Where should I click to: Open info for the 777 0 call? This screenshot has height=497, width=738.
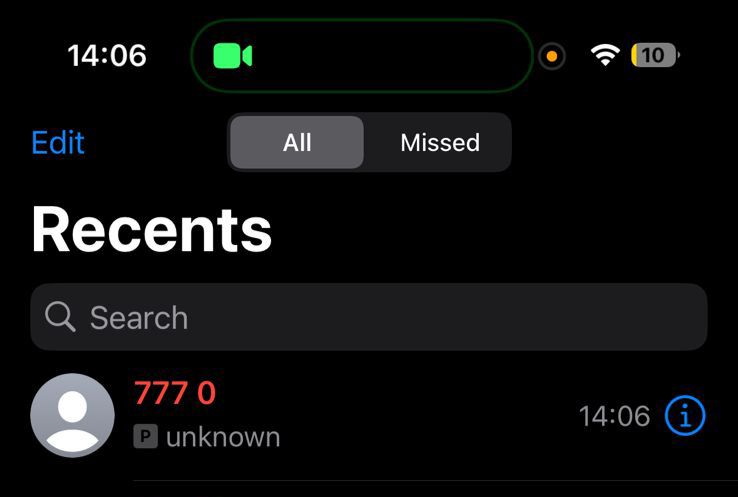tap(685, 415)
